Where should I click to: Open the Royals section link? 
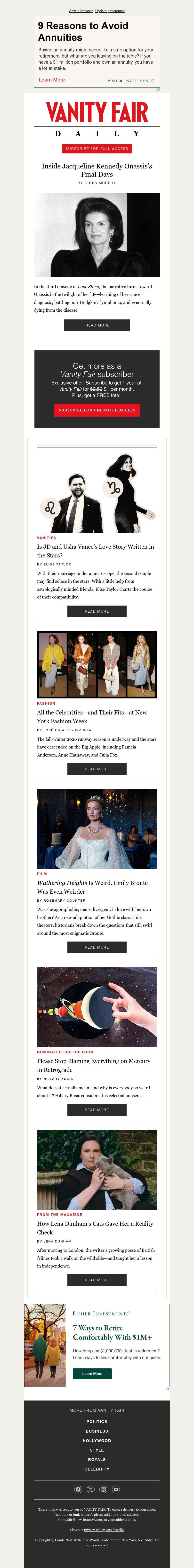click(97, 1460)
